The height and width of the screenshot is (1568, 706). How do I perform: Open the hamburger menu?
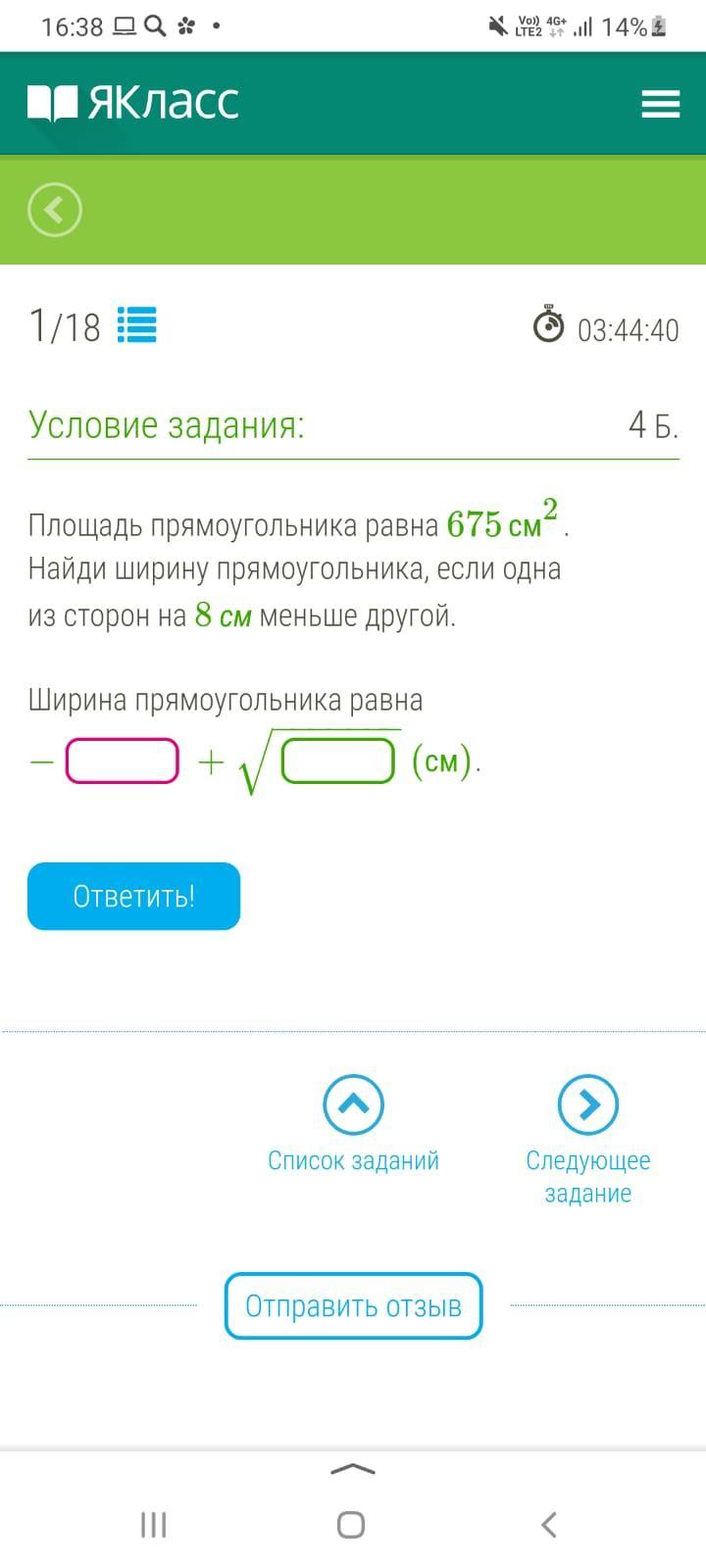click(660, 104)
